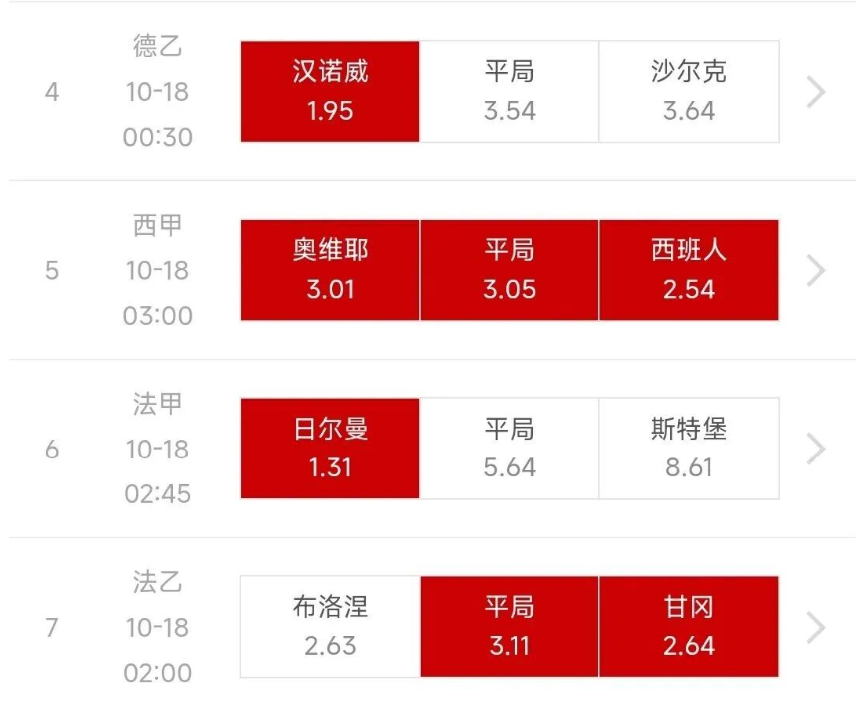Image resolution: width=859 pixels, height=702 pixels.
Task: Toggle the 平局 3.05 option
Action: point(509,270)
